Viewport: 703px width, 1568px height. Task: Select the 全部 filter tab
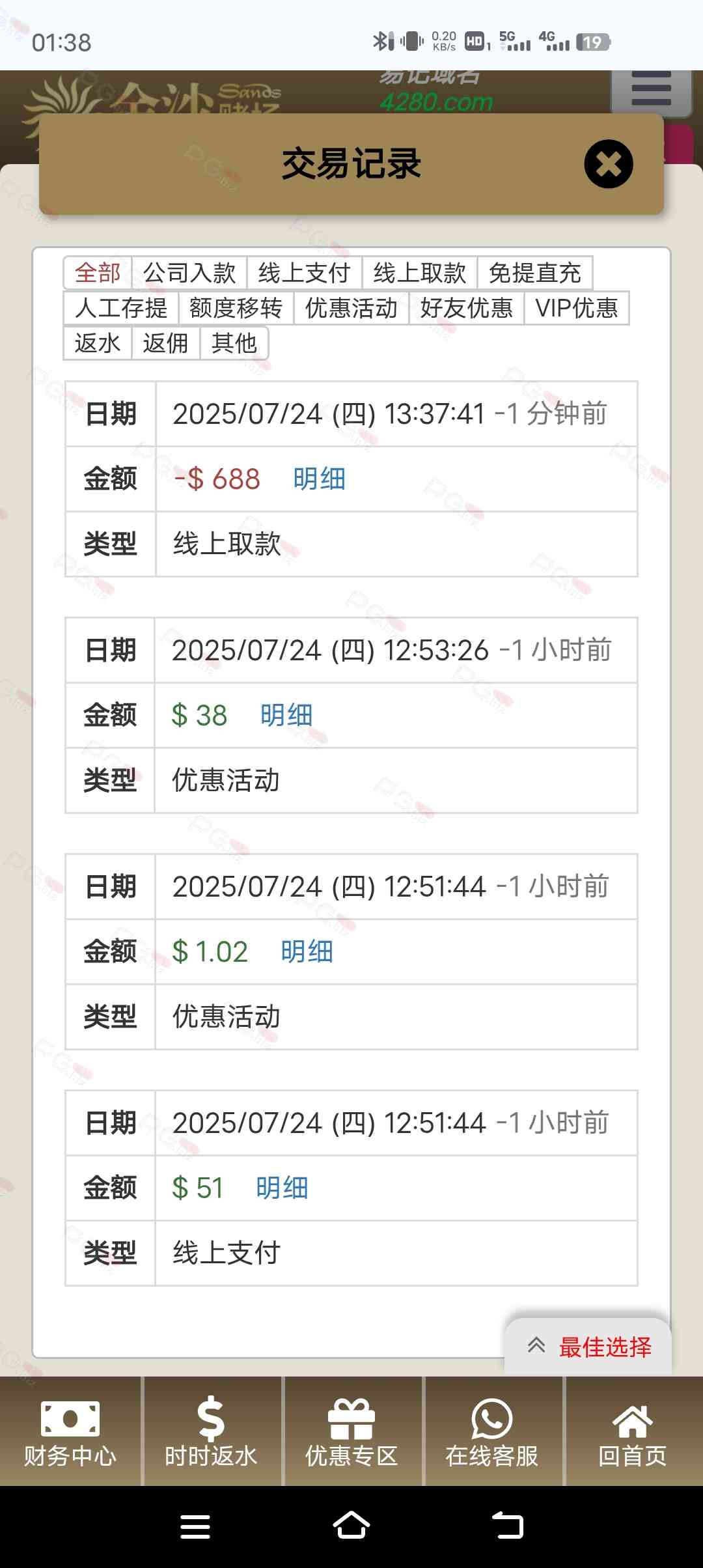click(x=98, y=273)
